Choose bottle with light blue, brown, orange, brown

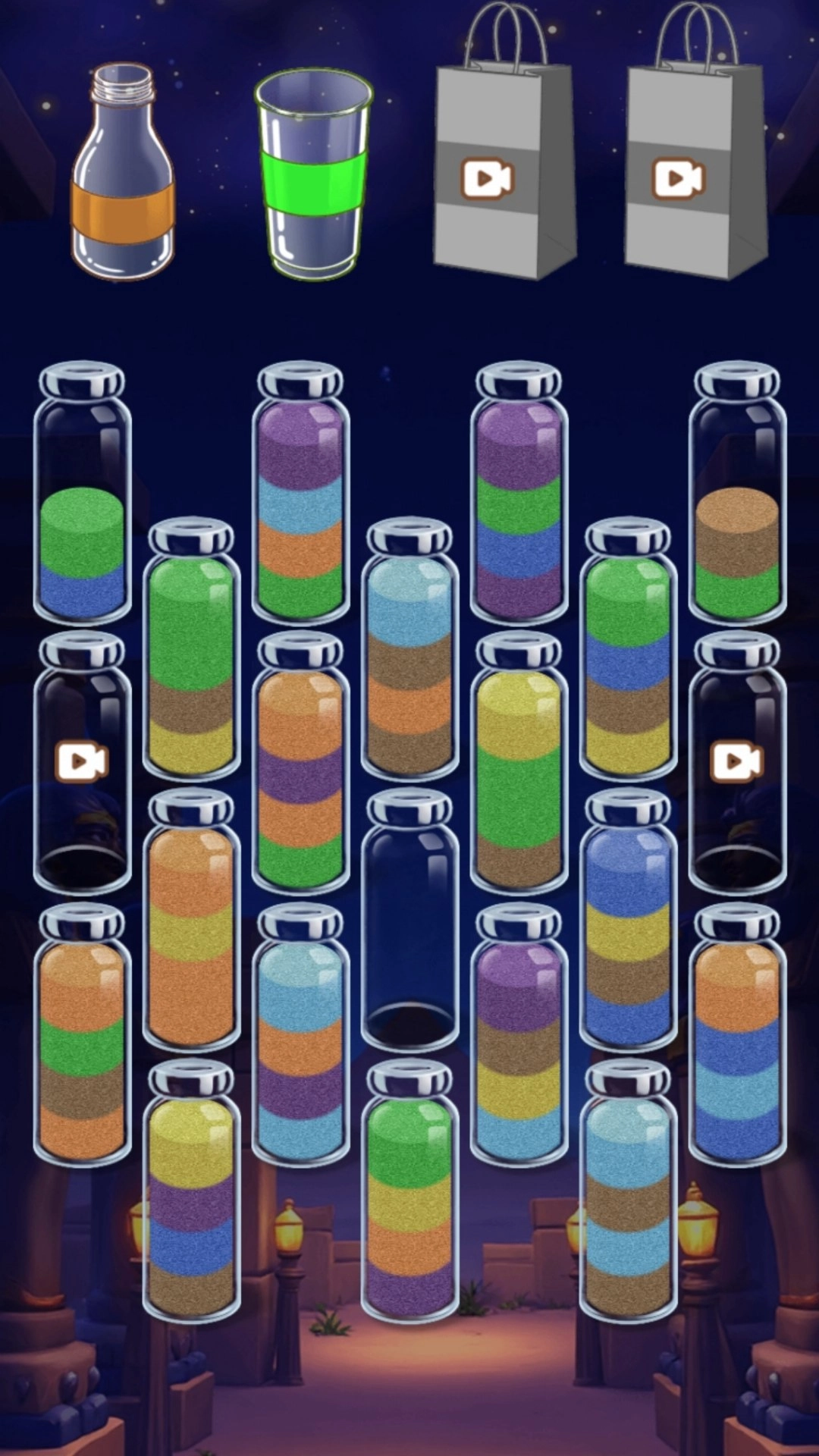(x=409, y=649)
